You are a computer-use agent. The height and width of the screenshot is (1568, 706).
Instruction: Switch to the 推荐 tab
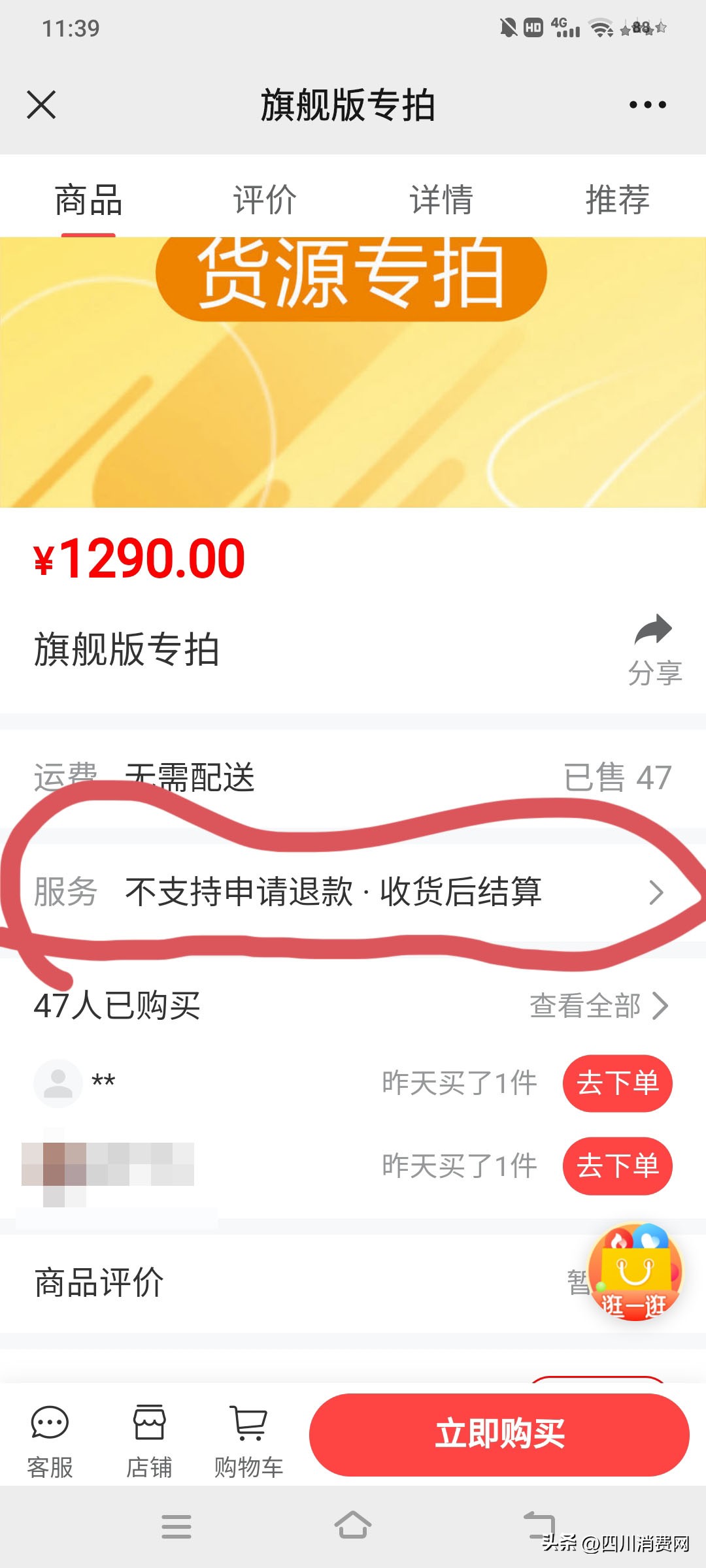617,199
